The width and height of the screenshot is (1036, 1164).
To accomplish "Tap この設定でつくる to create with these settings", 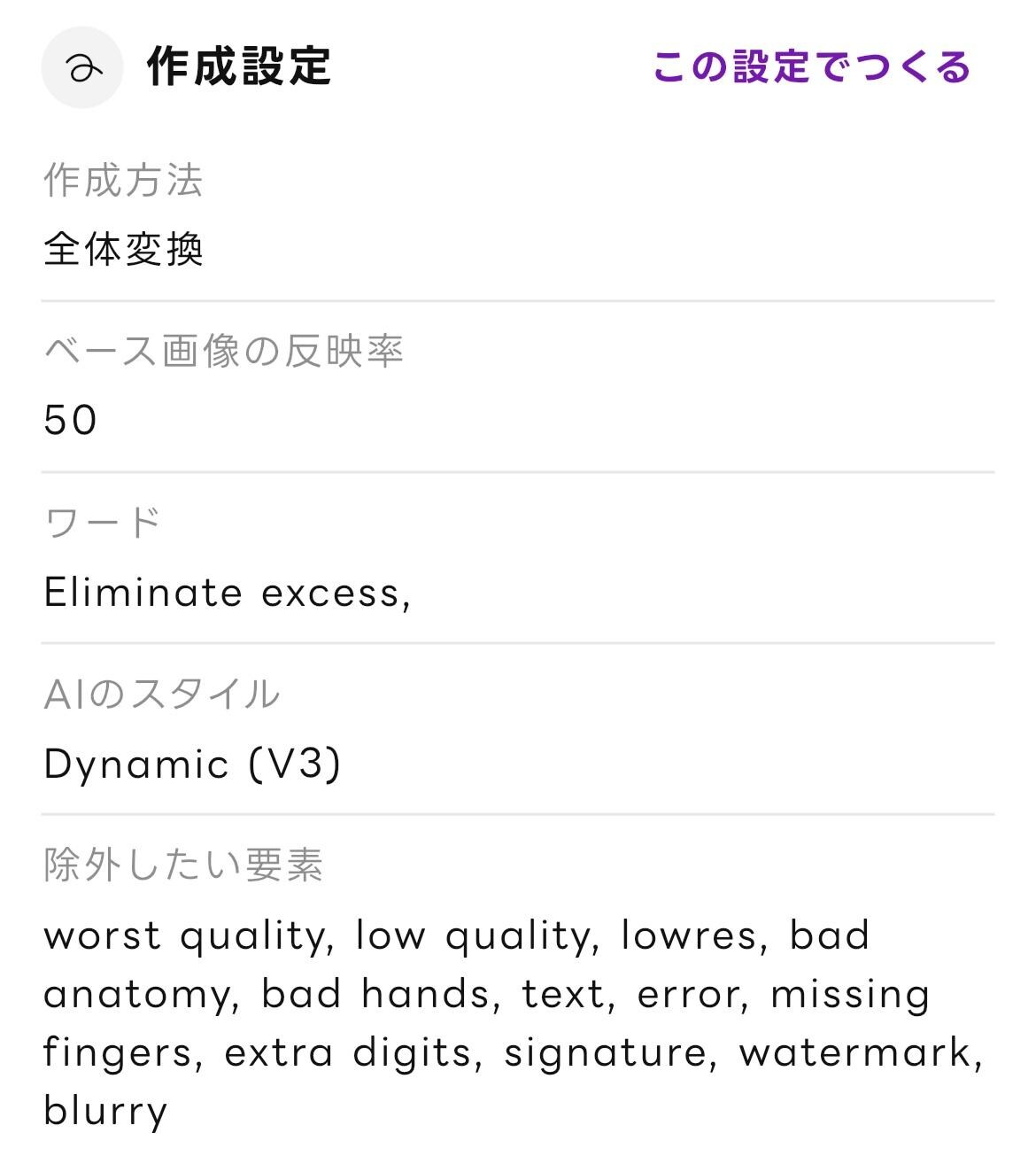I will (x=811, y=67).
